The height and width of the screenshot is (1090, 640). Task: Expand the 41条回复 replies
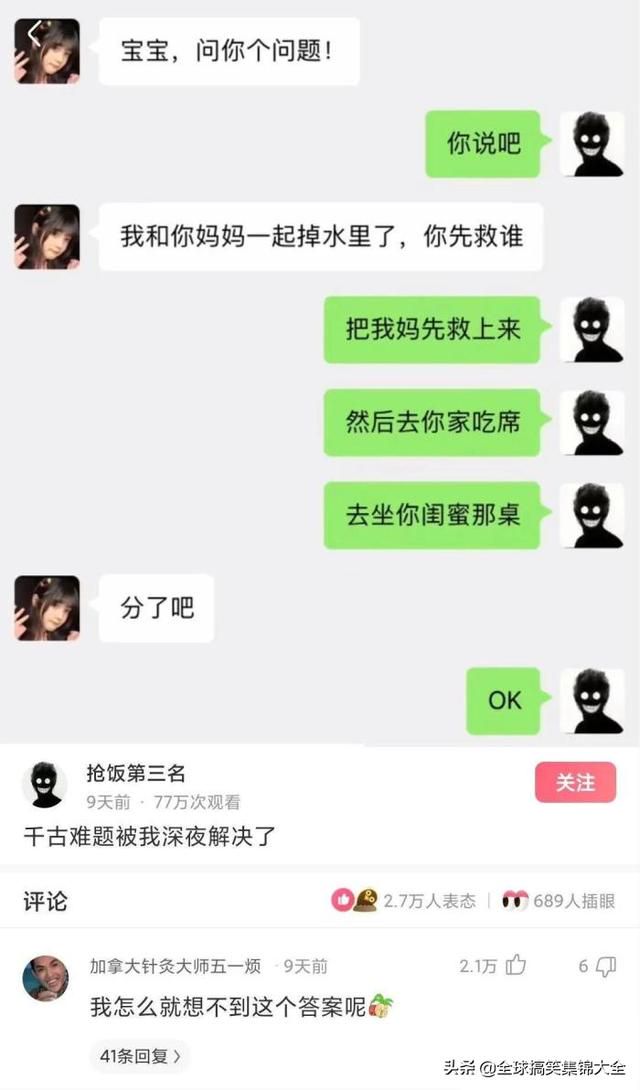140,1056
